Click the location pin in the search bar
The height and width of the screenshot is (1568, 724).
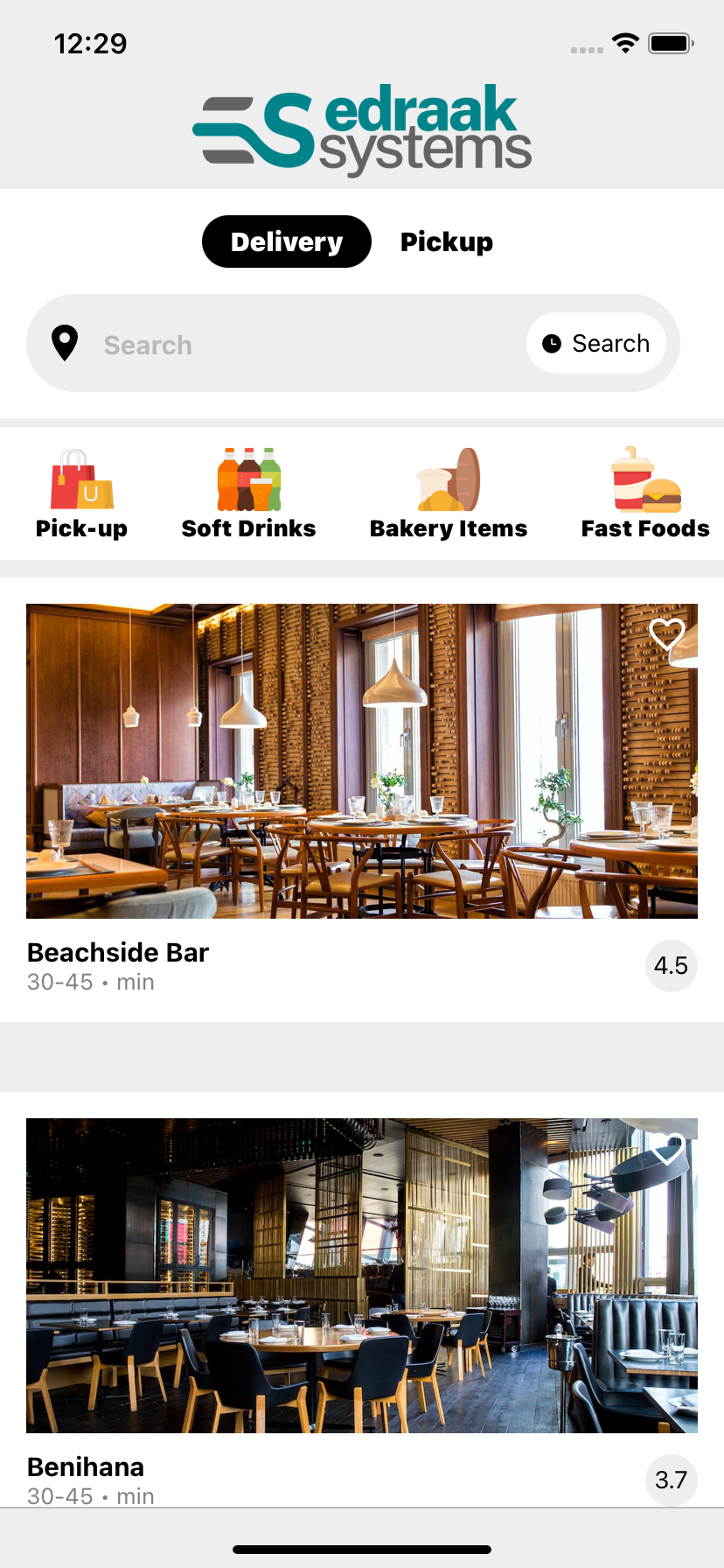64,344
